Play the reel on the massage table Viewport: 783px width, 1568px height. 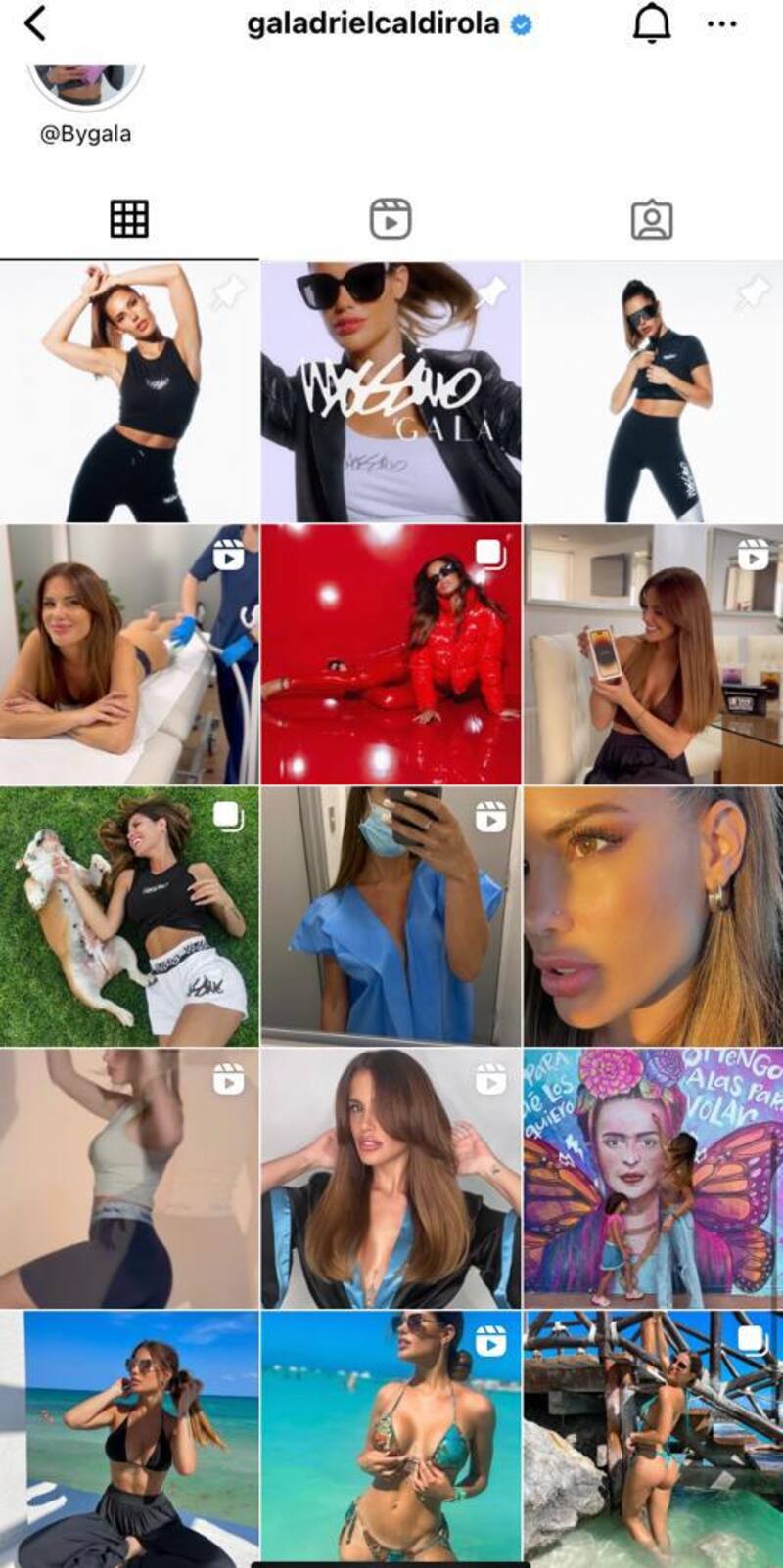[129, 654]
